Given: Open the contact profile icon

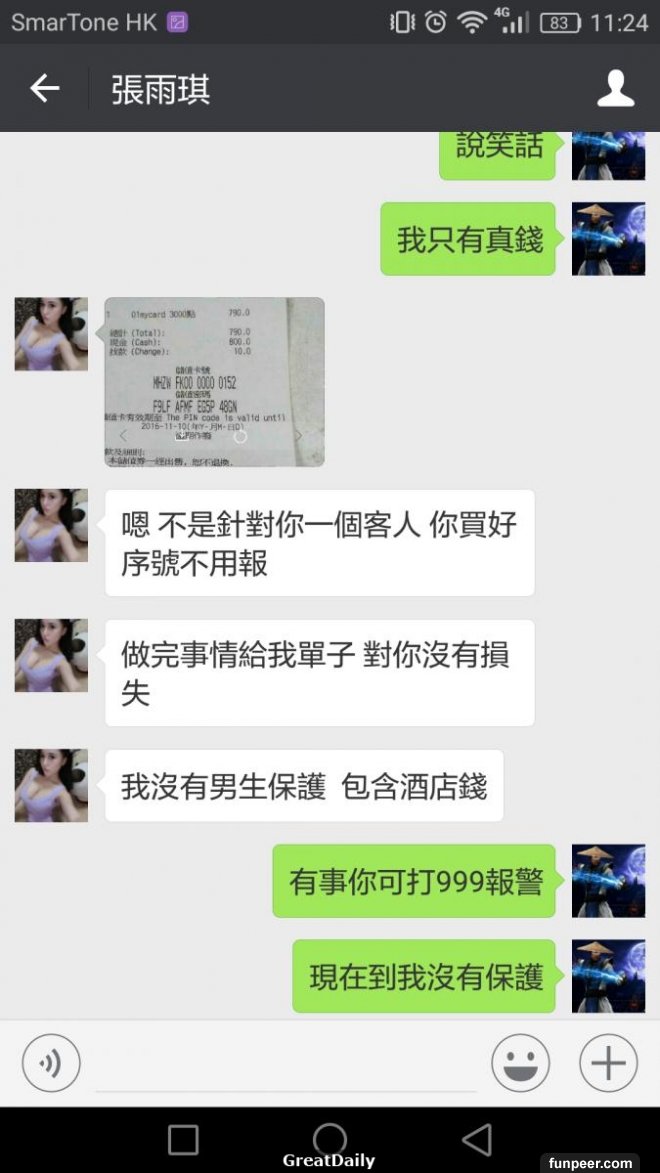Looking at the screenshot, I should pos(615,89).
